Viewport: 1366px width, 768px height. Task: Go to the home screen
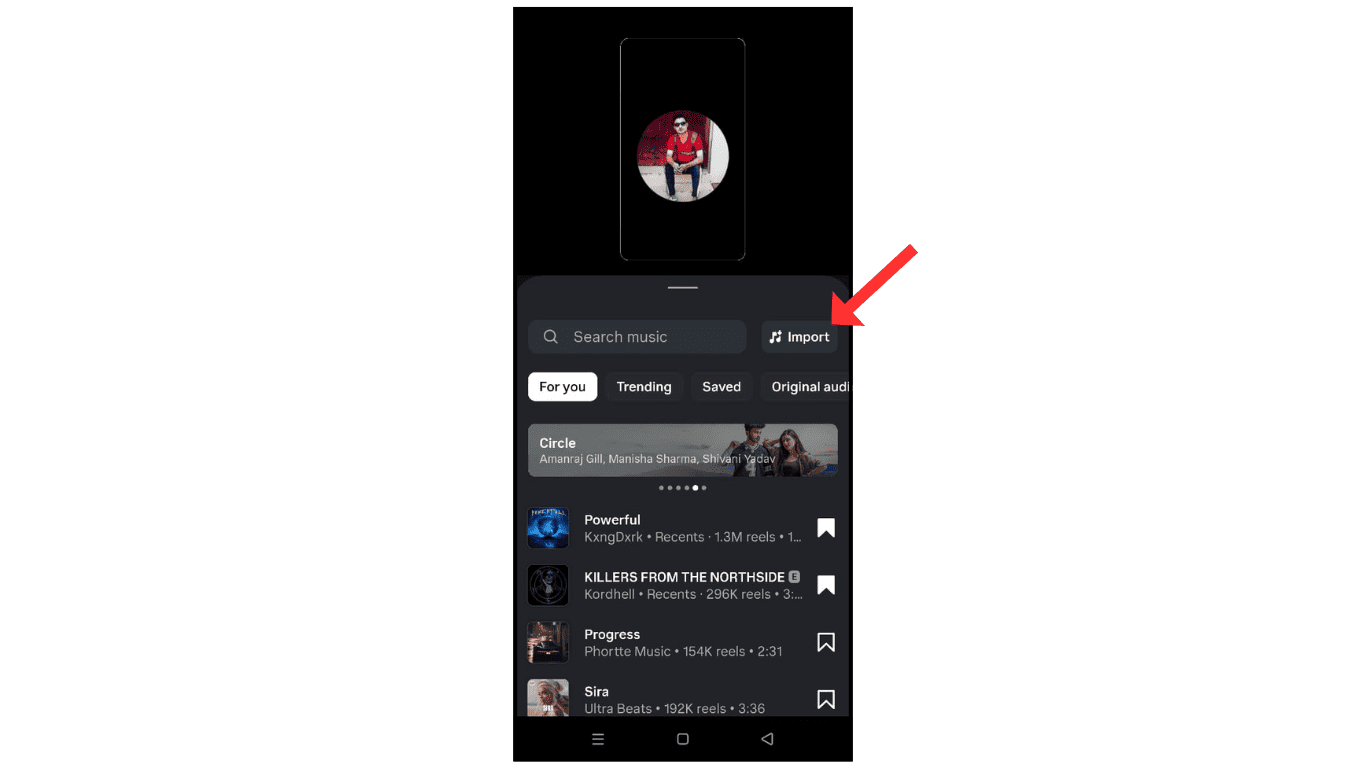pyautogui.click(x=682, y=739)
